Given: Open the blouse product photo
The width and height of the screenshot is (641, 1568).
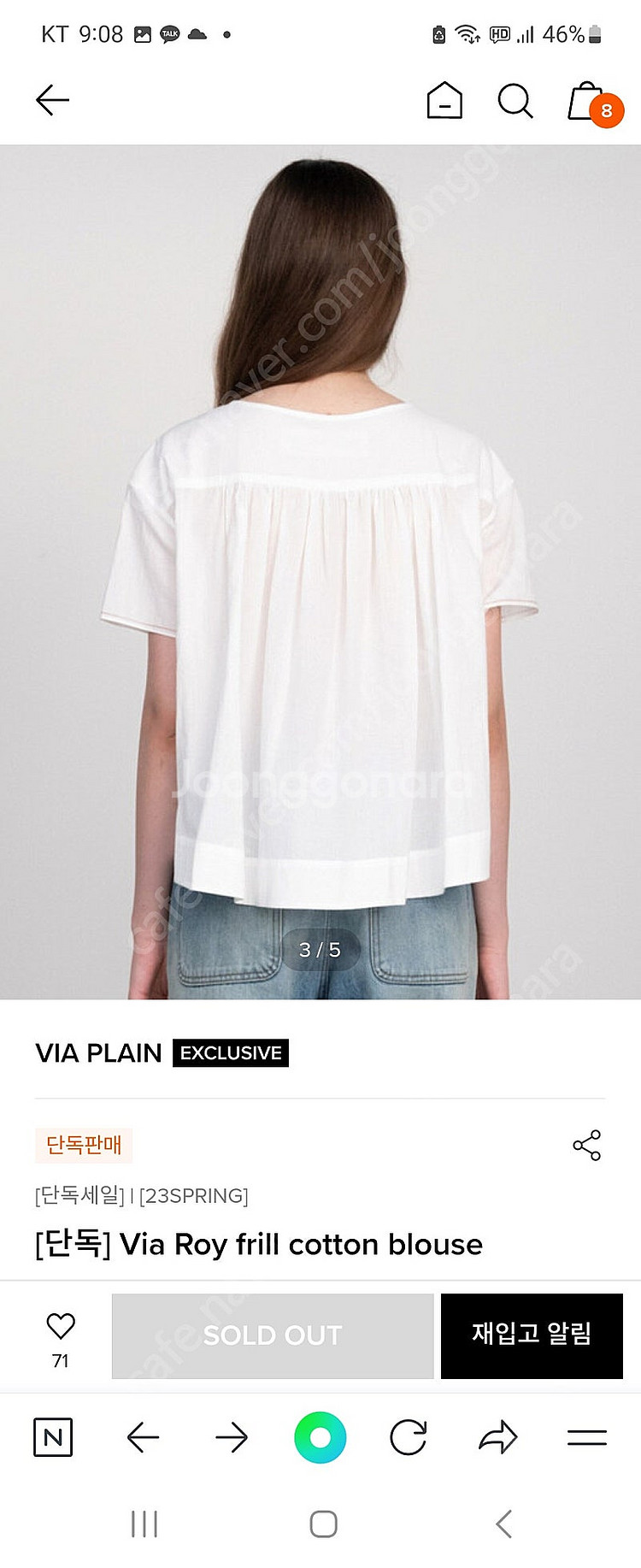Looking at the screenshot, I should coord(320,571).
